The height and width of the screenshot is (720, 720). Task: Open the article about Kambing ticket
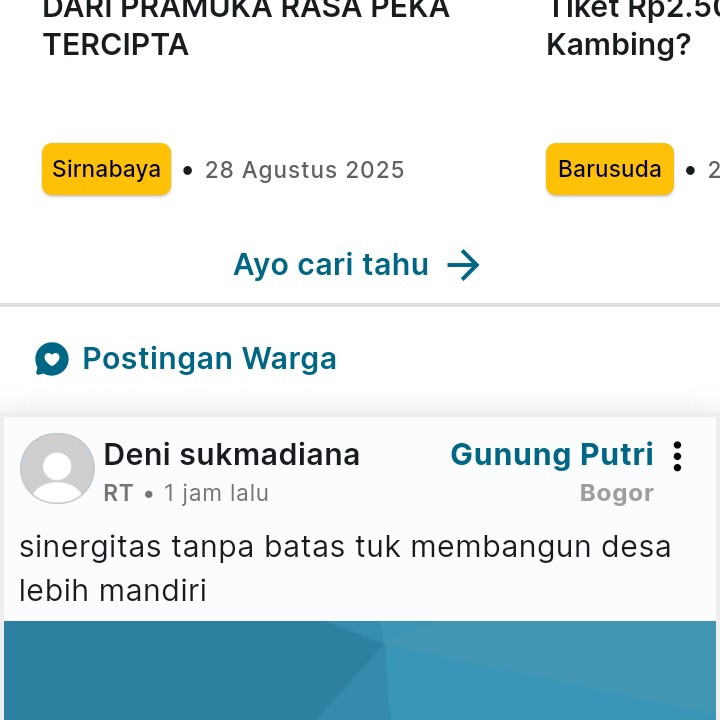pos(632,28)
